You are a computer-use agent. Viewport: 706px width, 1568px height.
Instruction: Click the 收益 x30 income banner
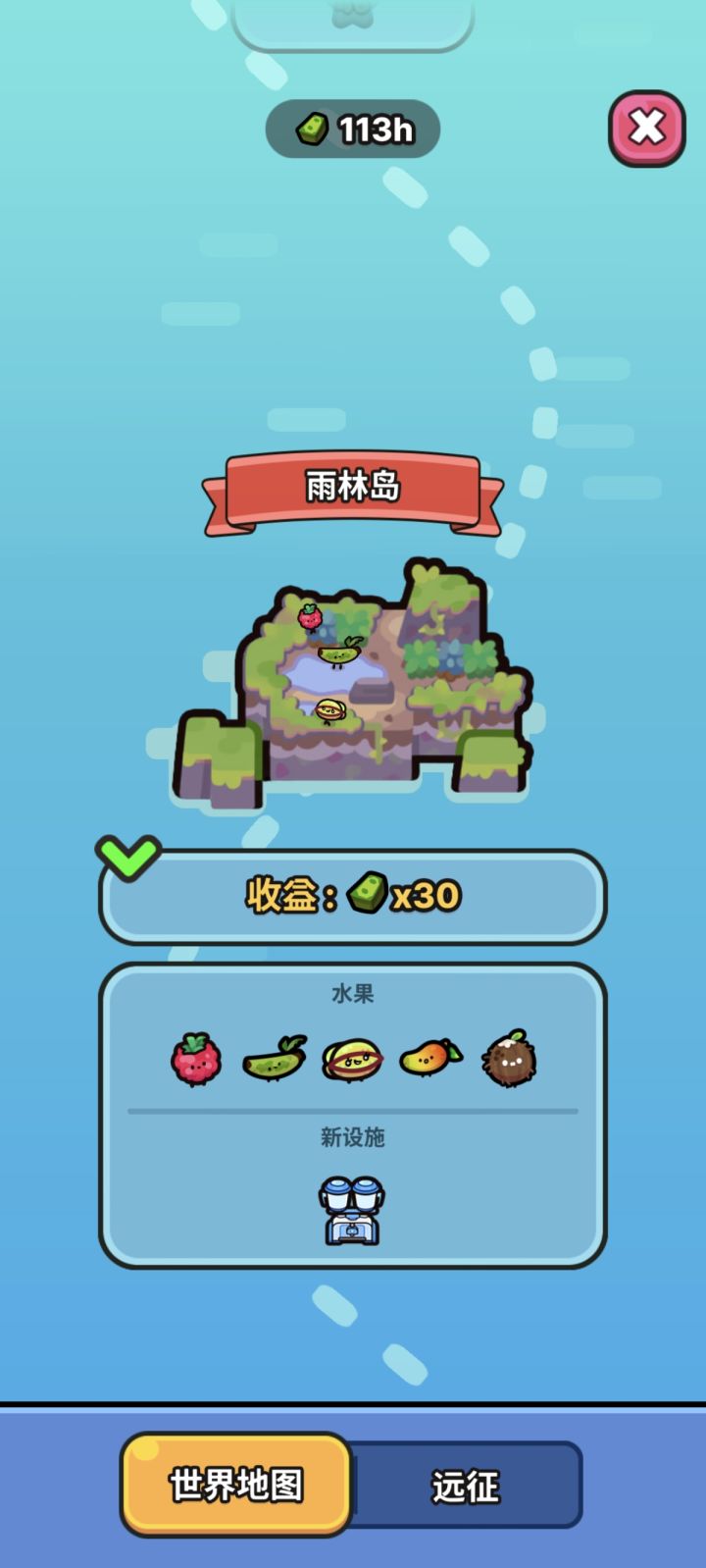tap(351, 896)
